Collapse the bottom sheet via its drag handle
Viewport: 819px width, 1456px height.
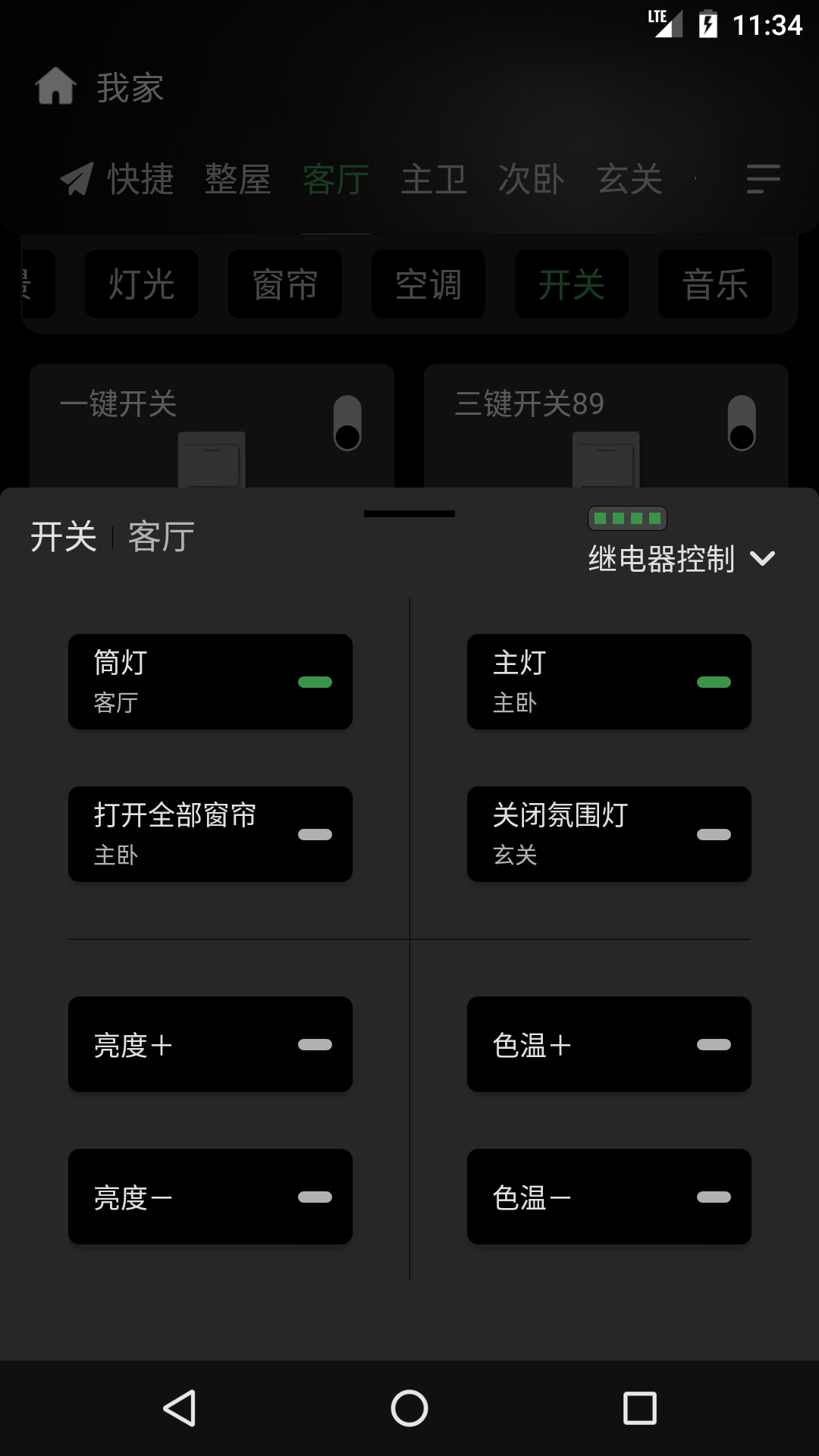coord(409,513)
